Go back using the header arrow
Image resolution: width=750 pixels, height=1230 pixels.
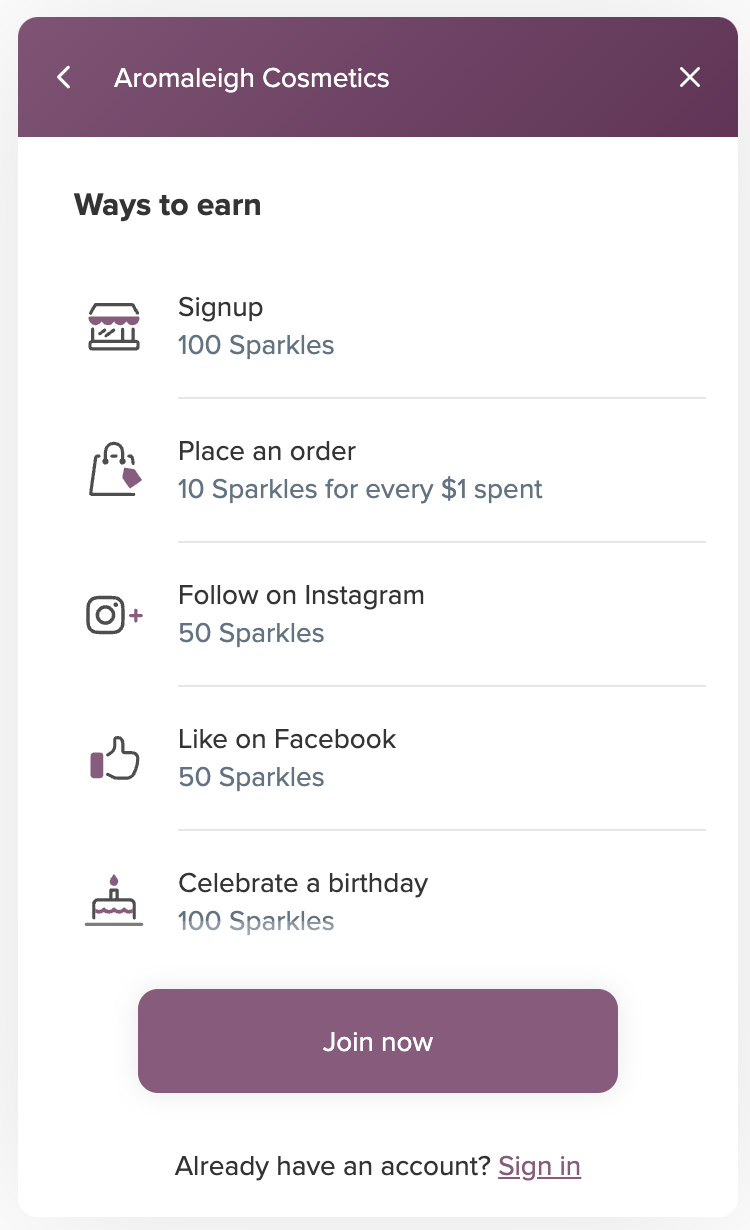[x=64, y=77]
